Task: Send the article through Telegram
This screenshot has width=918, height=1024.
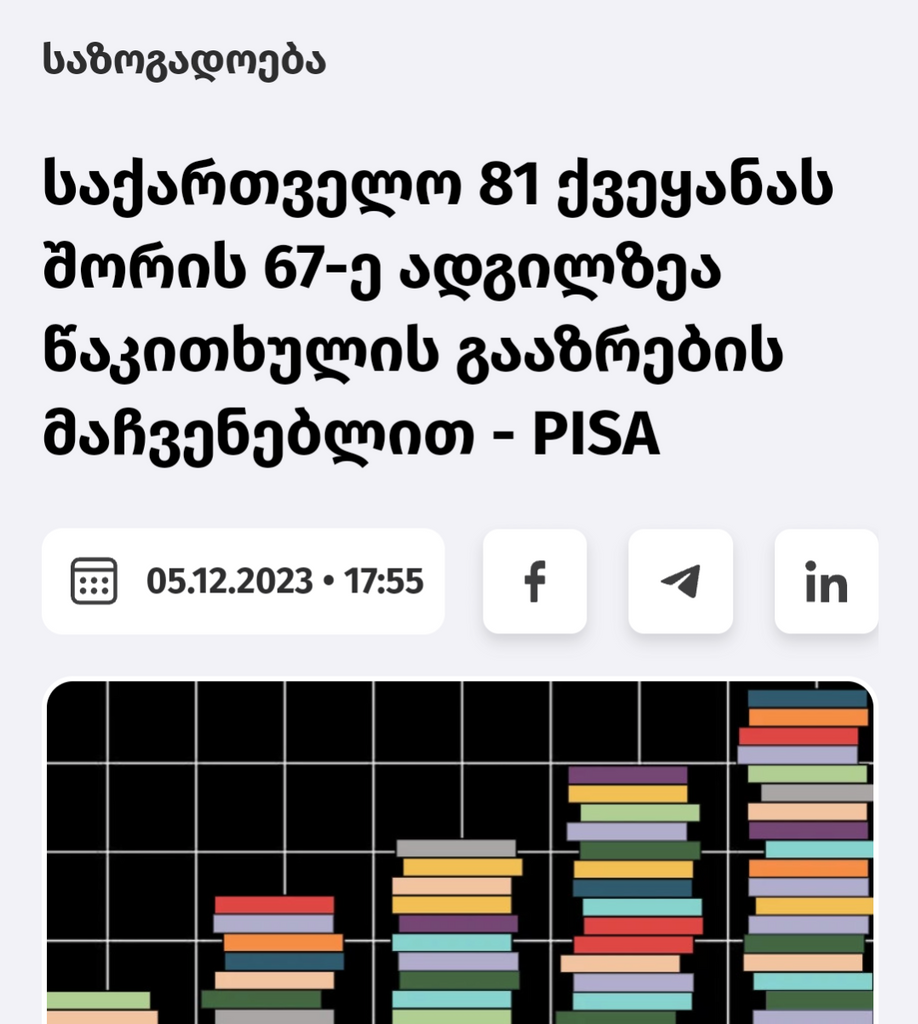Action: tap(680, 581)
